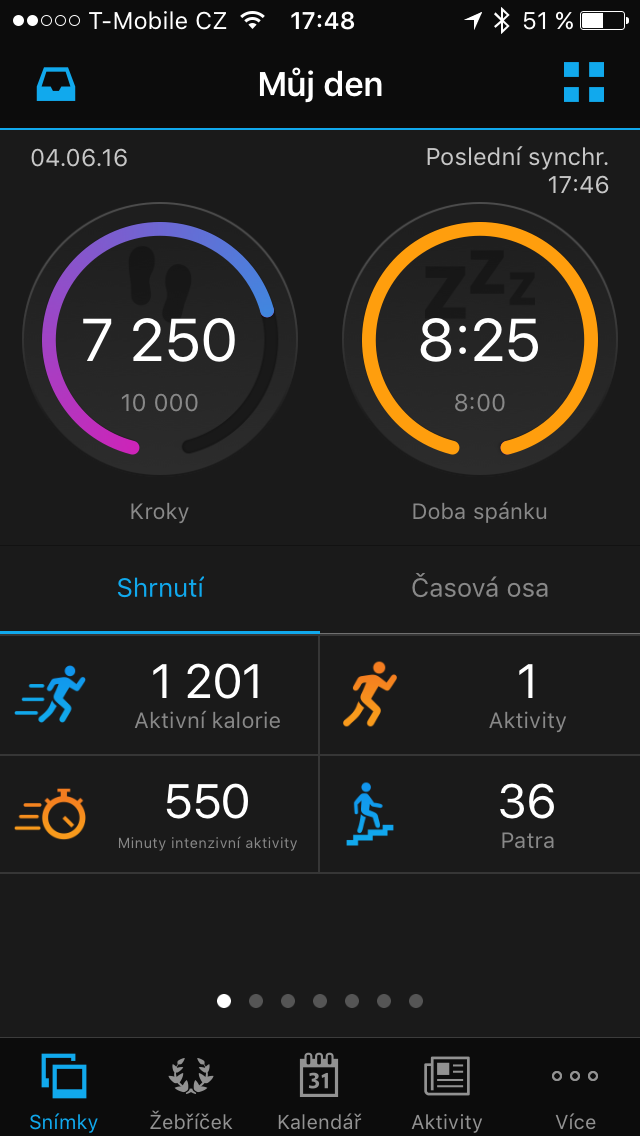The image size is (640, 1136).
Task: Open the inbox tray icon
Action: tap(57, 85)
